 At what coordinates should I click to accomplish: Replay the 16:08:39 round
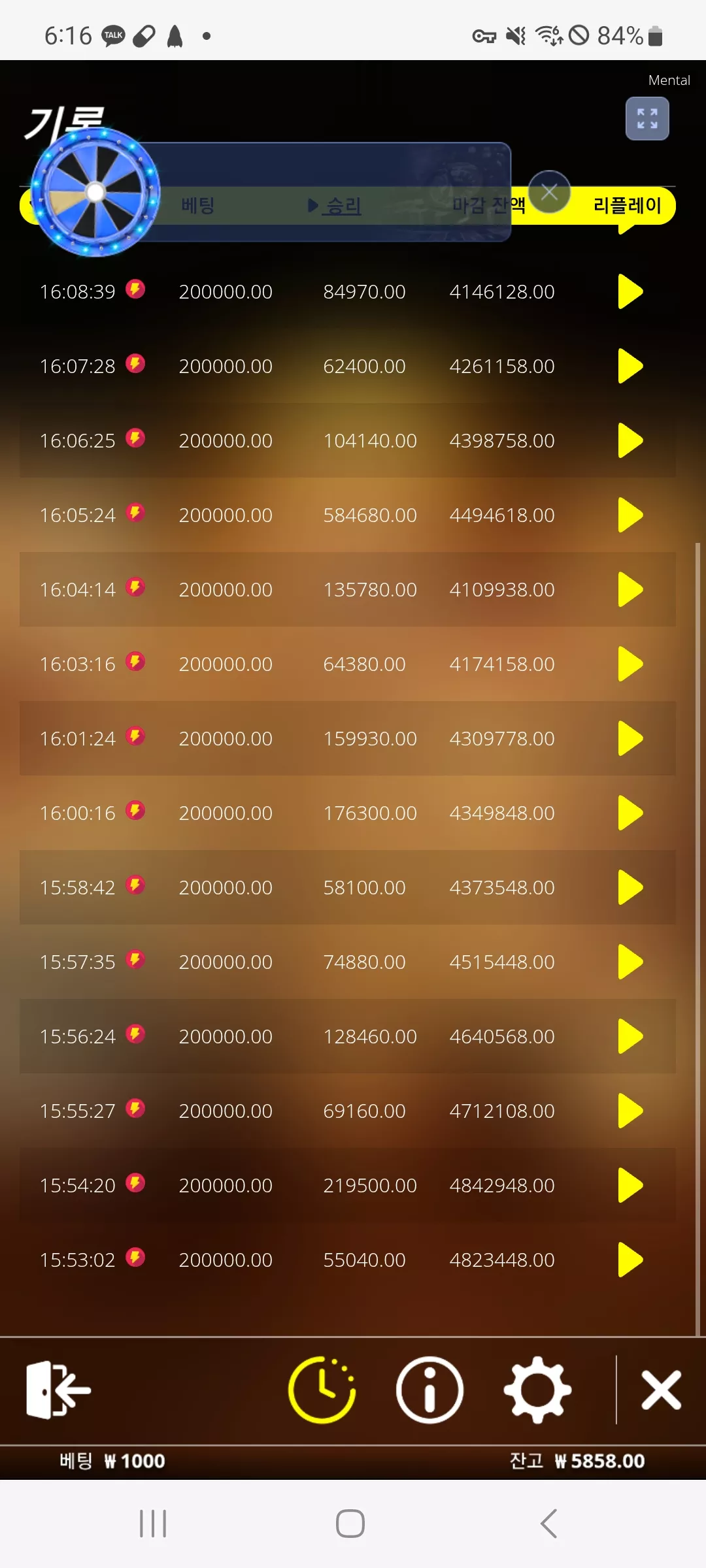(631, 291)
